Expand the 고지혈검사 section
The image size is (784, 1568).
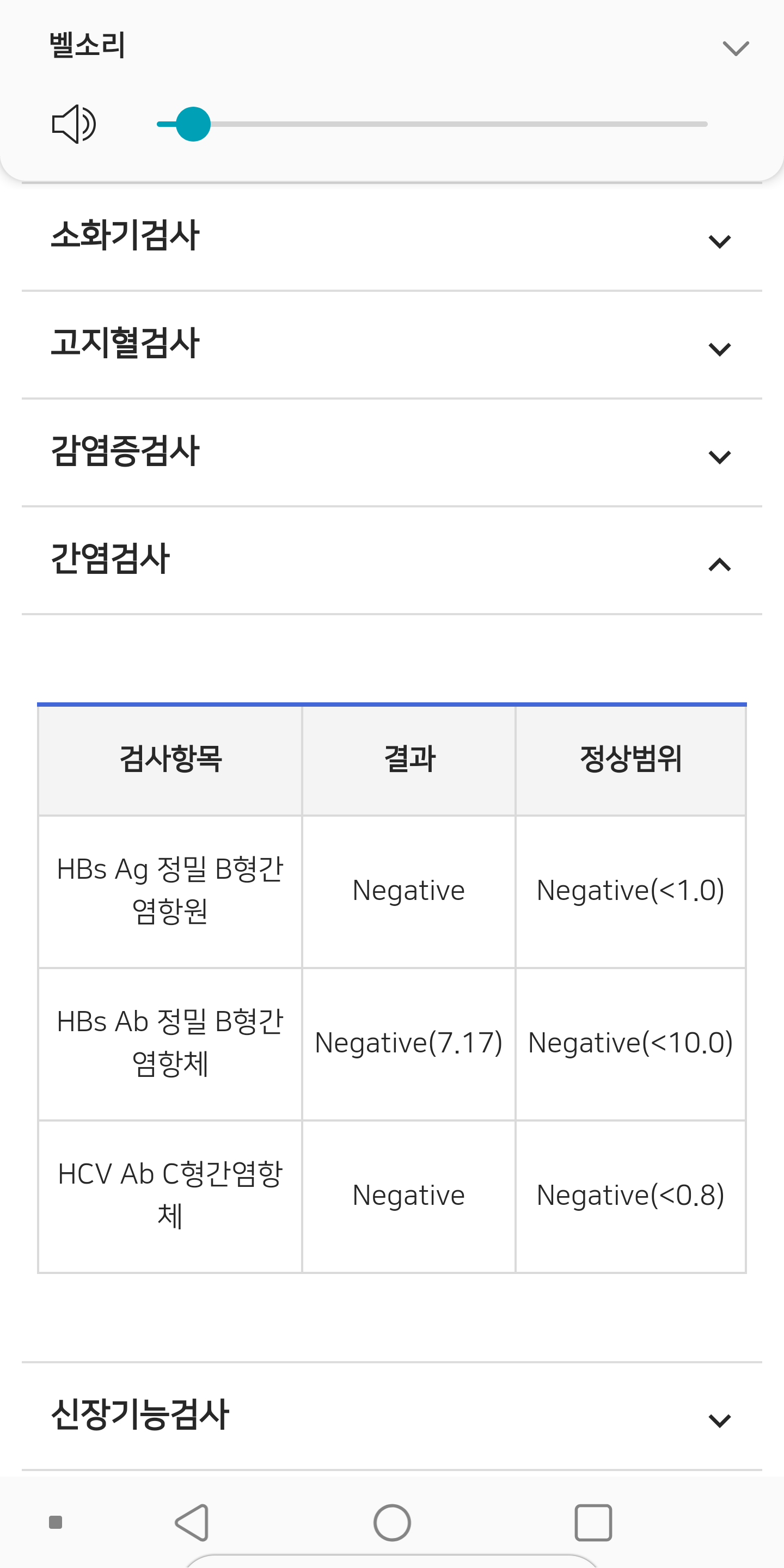392,345
